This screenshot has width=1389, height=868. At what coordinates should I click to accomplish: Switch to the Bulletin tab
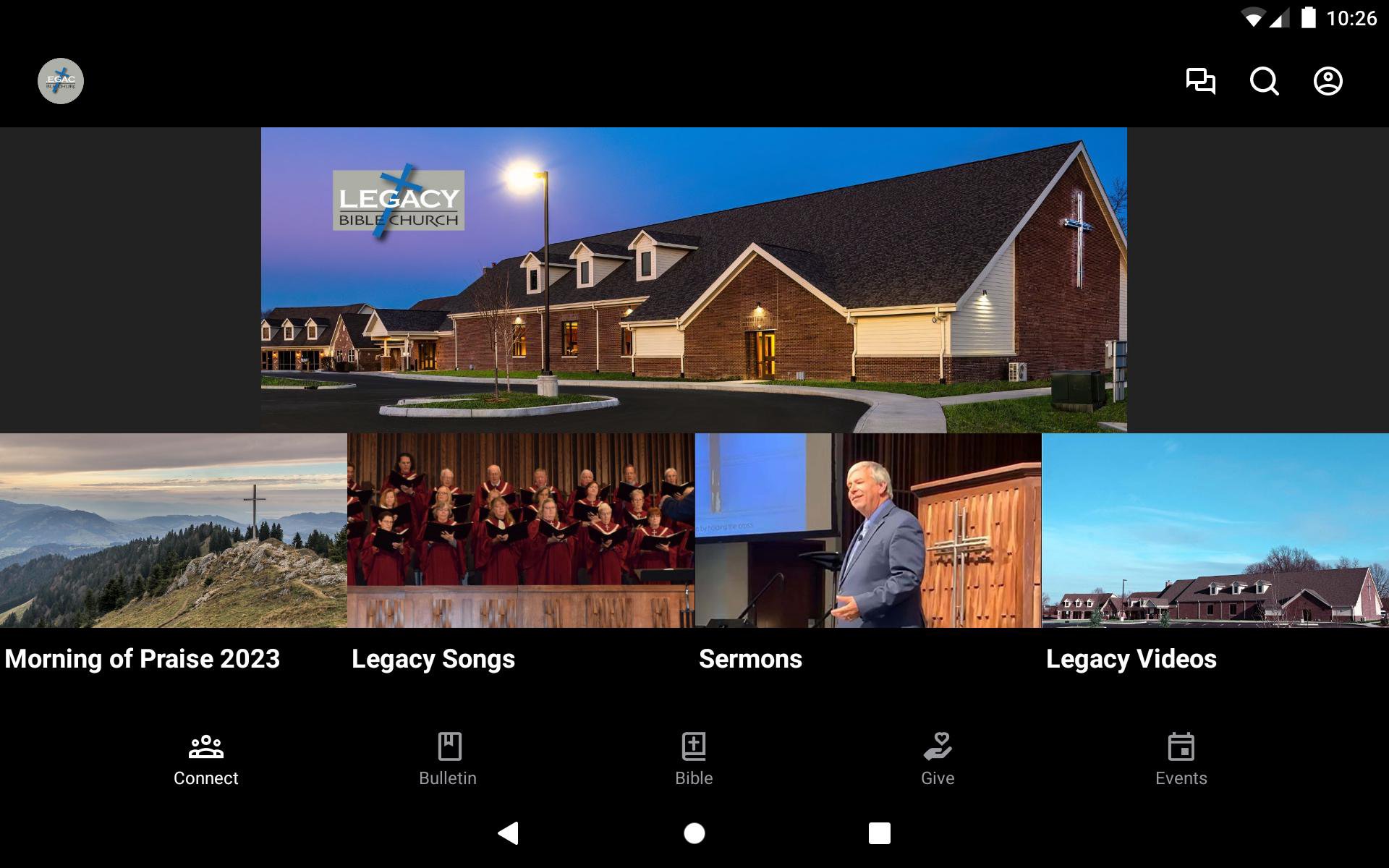449,759
